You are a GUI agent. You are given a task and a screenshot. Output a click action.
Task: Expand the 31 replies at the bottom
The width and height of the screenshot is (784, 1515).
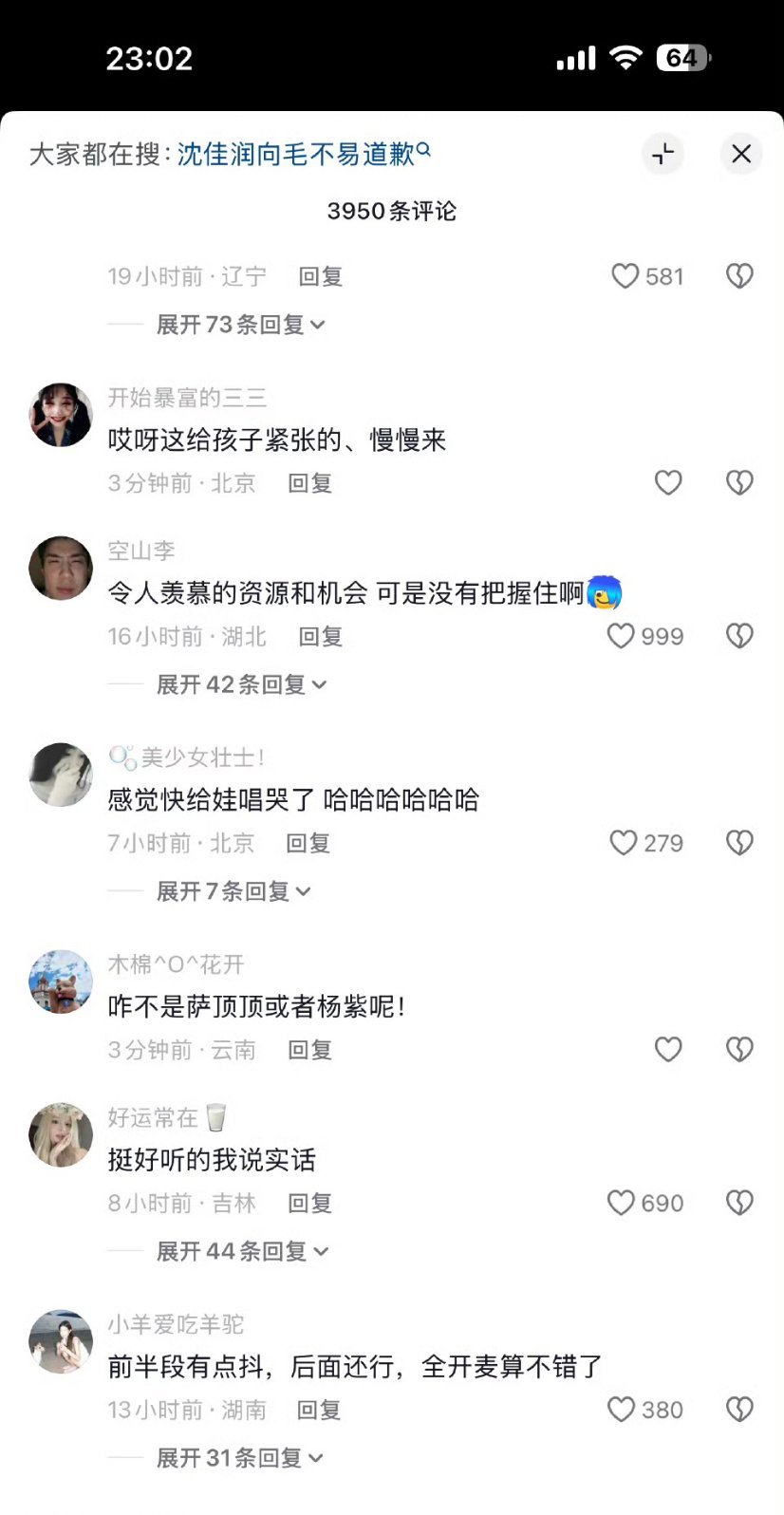coord(236,1458)
